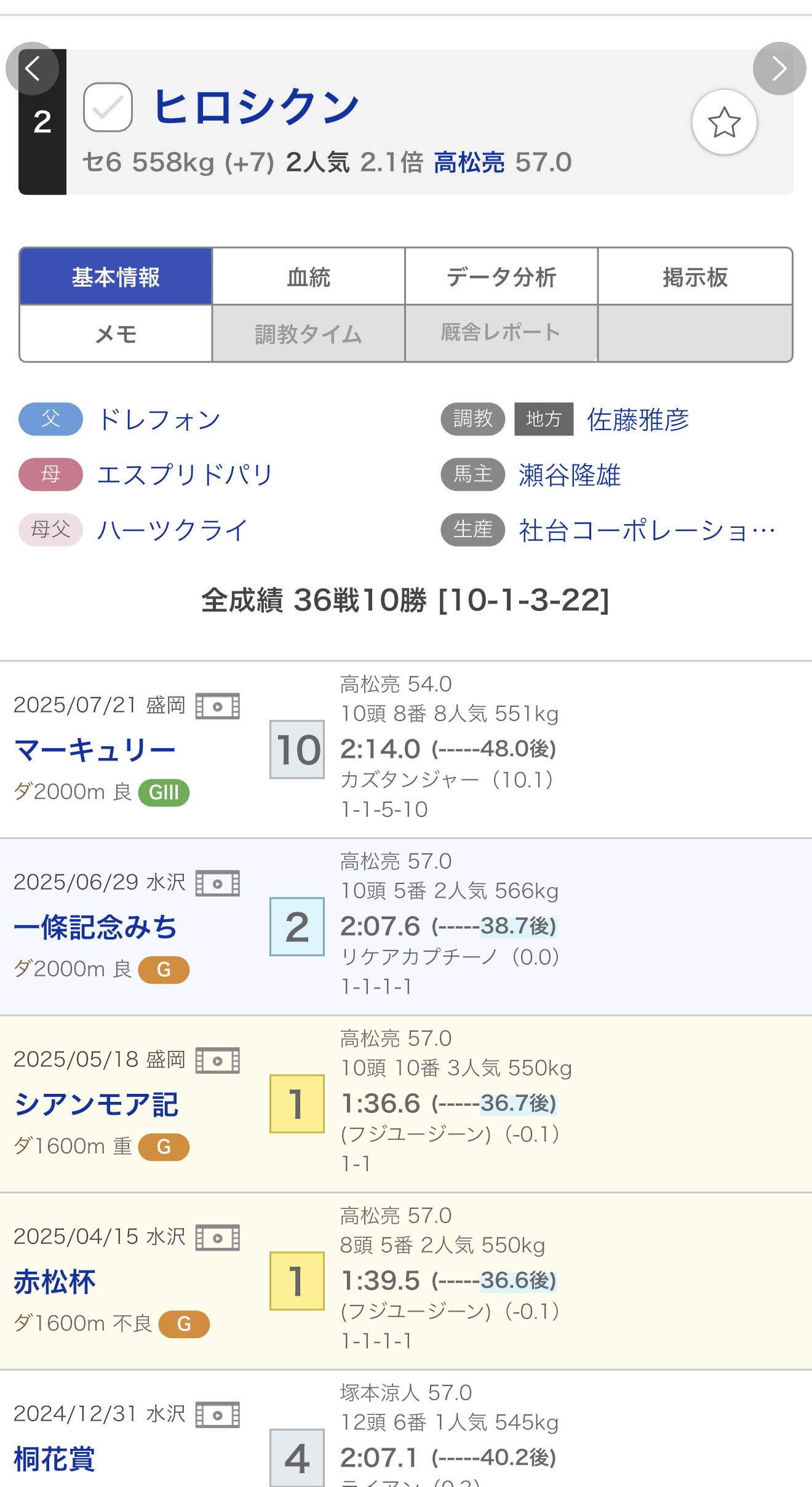Open the 掲示板 tab
This screenshot has height=1487, width=812.
pyautogui.click(x=695, y=277)
